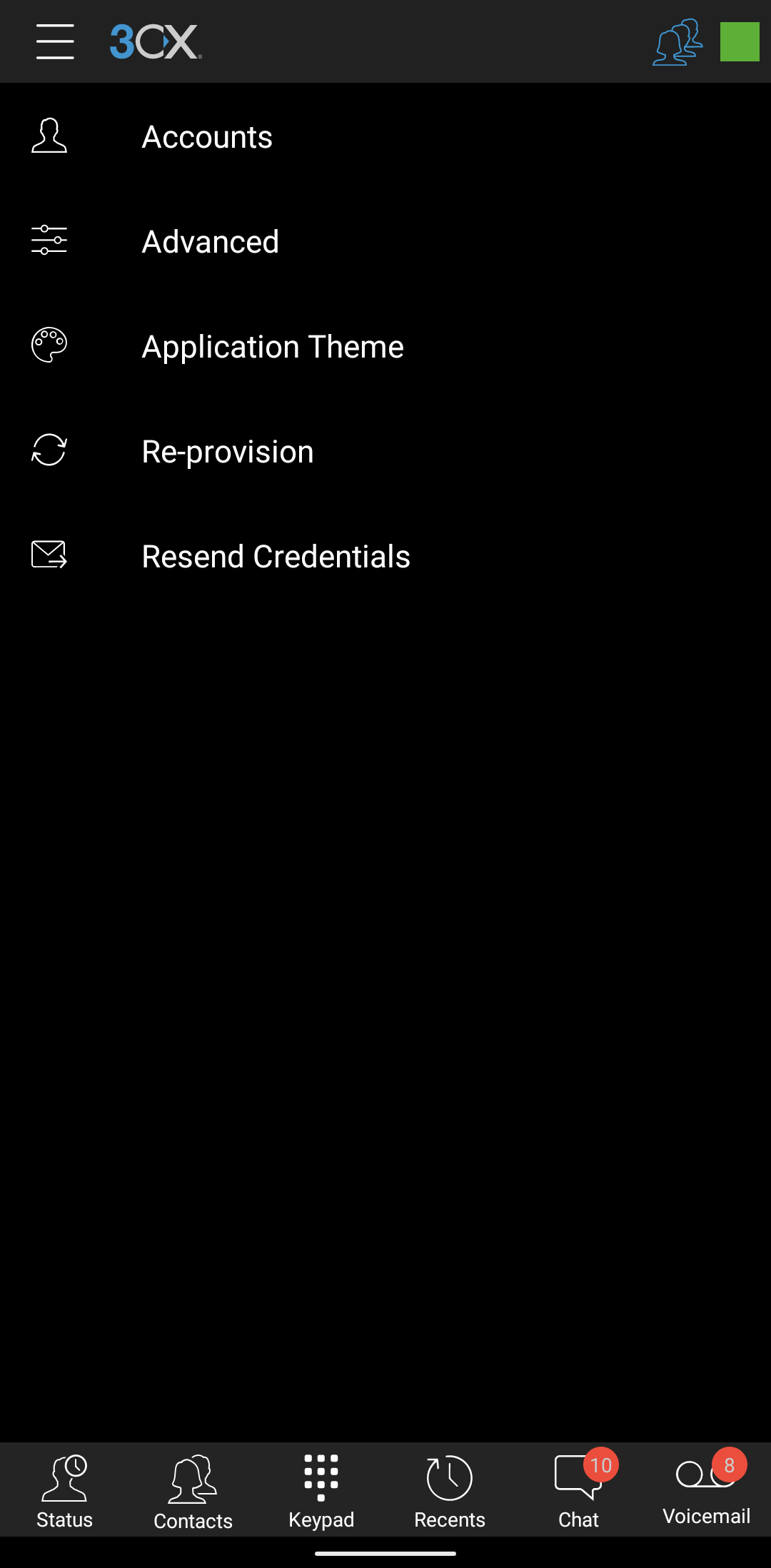Tap the green status indicator square
Screen dimensions: 771x1568
(740, 42)
